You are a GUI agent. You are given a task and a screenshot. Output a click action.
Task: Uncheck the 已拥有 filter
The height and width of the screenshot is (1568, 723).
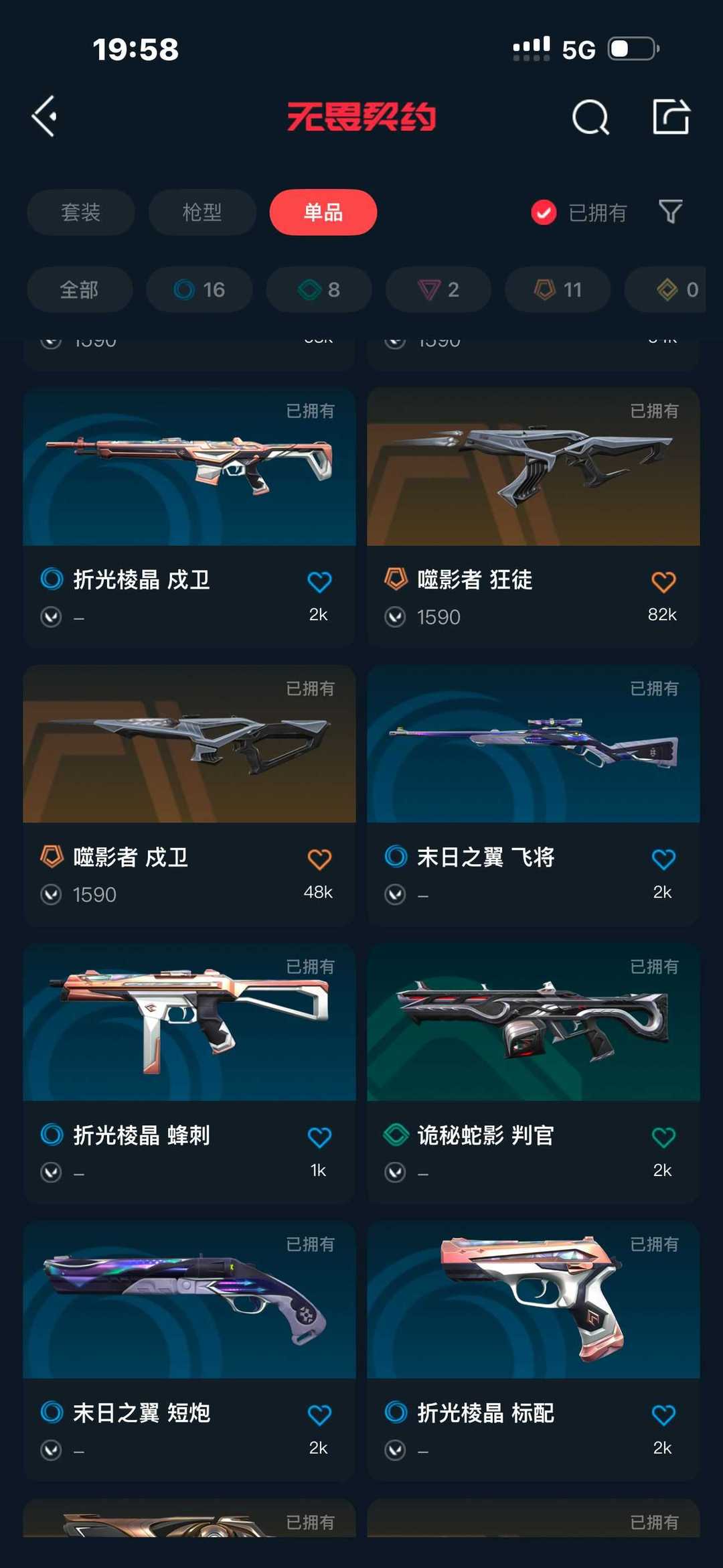point(544,212)
